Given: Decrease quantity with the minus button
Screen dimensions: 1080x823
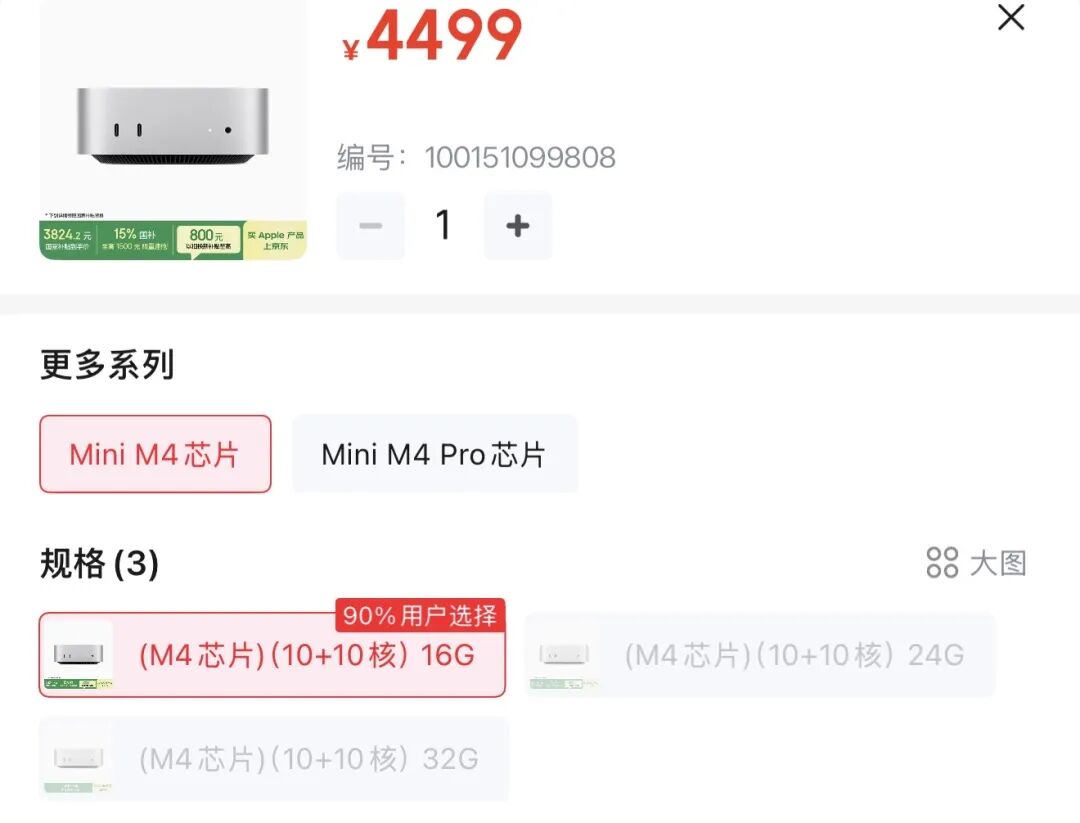Looking at the screenshot, I should [371, 226].
